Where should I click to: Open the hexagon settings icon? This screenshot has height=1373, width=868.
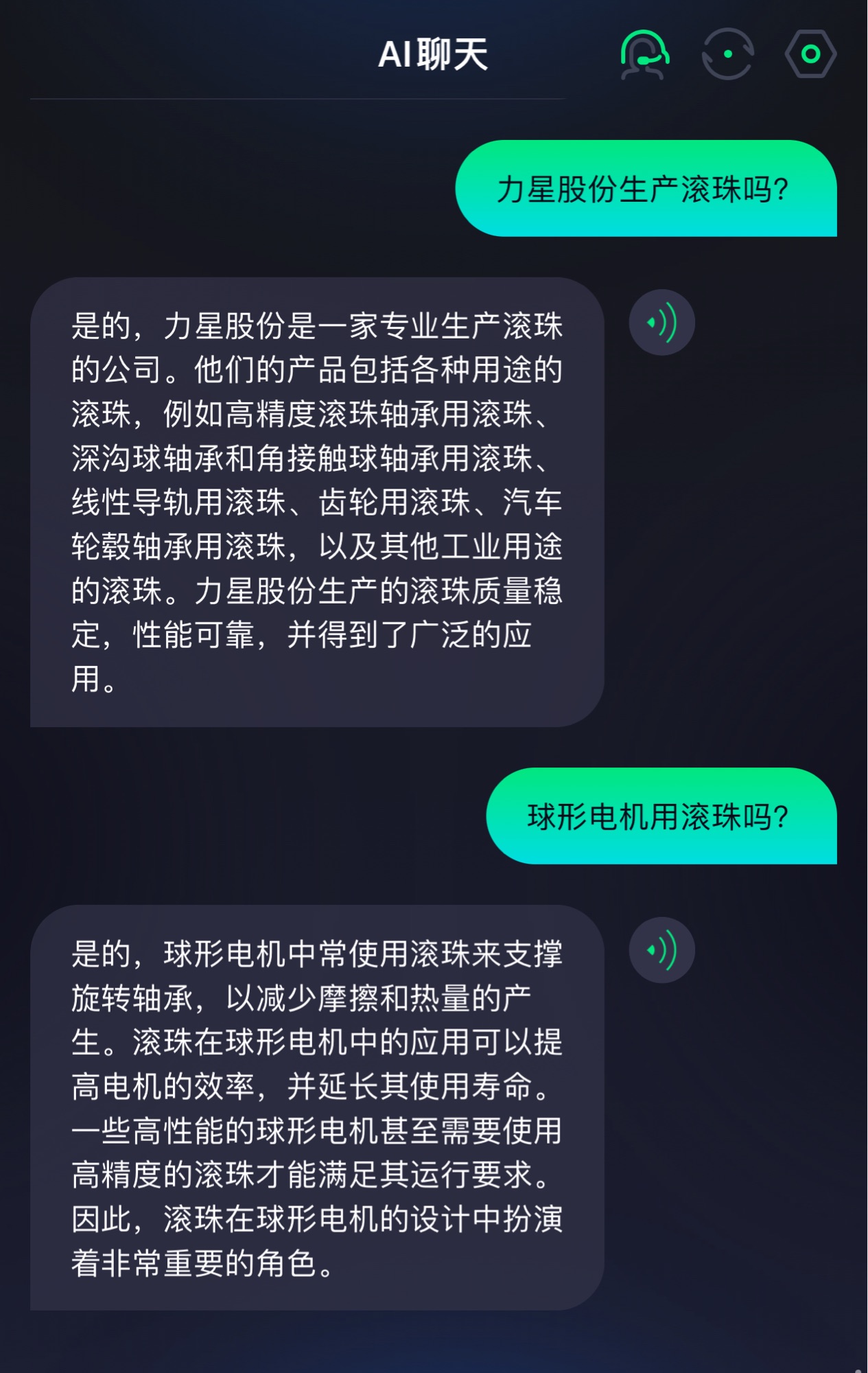click(810, 54)
